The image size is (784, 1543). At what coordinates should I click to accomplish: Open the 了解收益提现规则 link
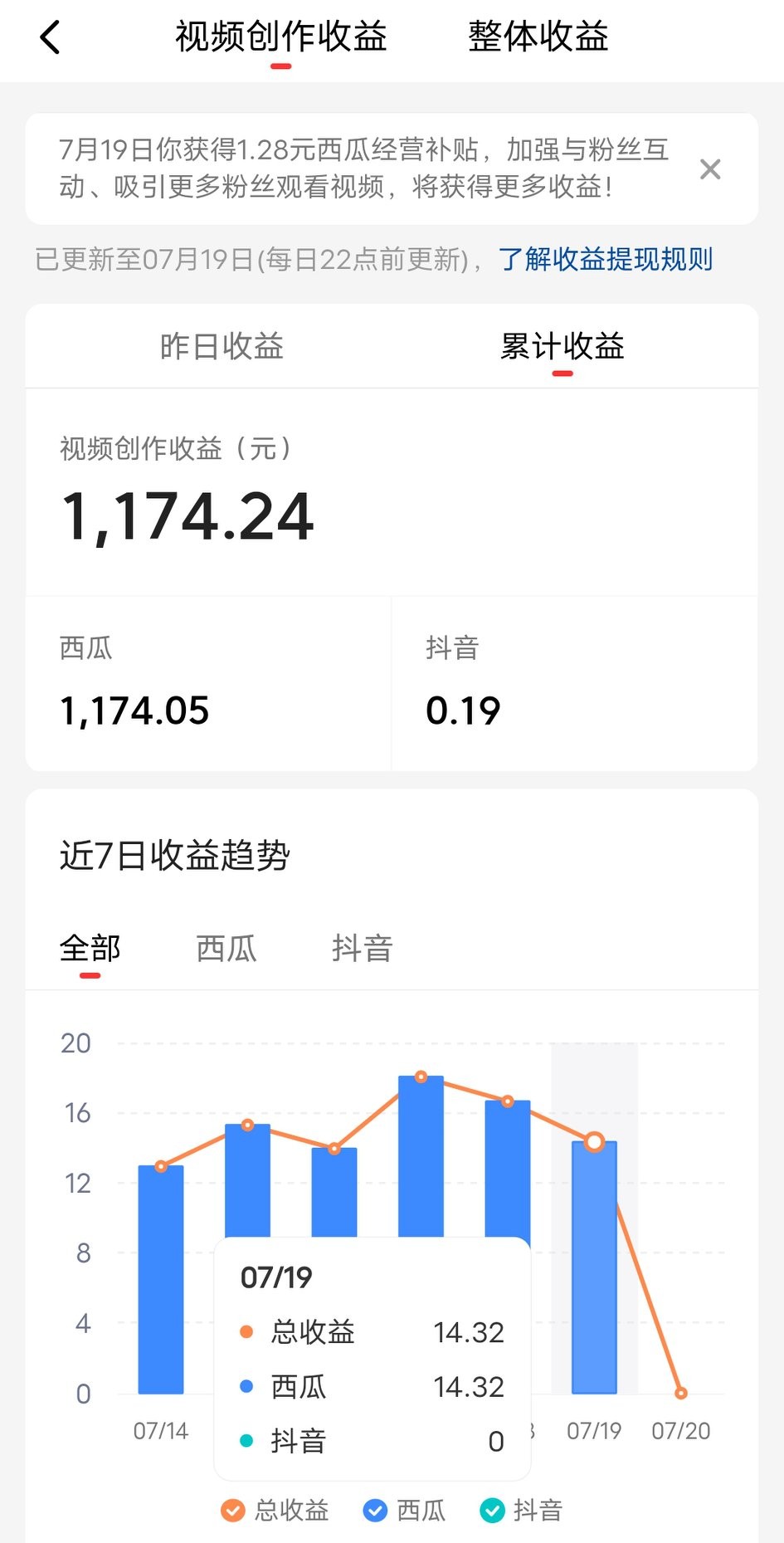606,260
